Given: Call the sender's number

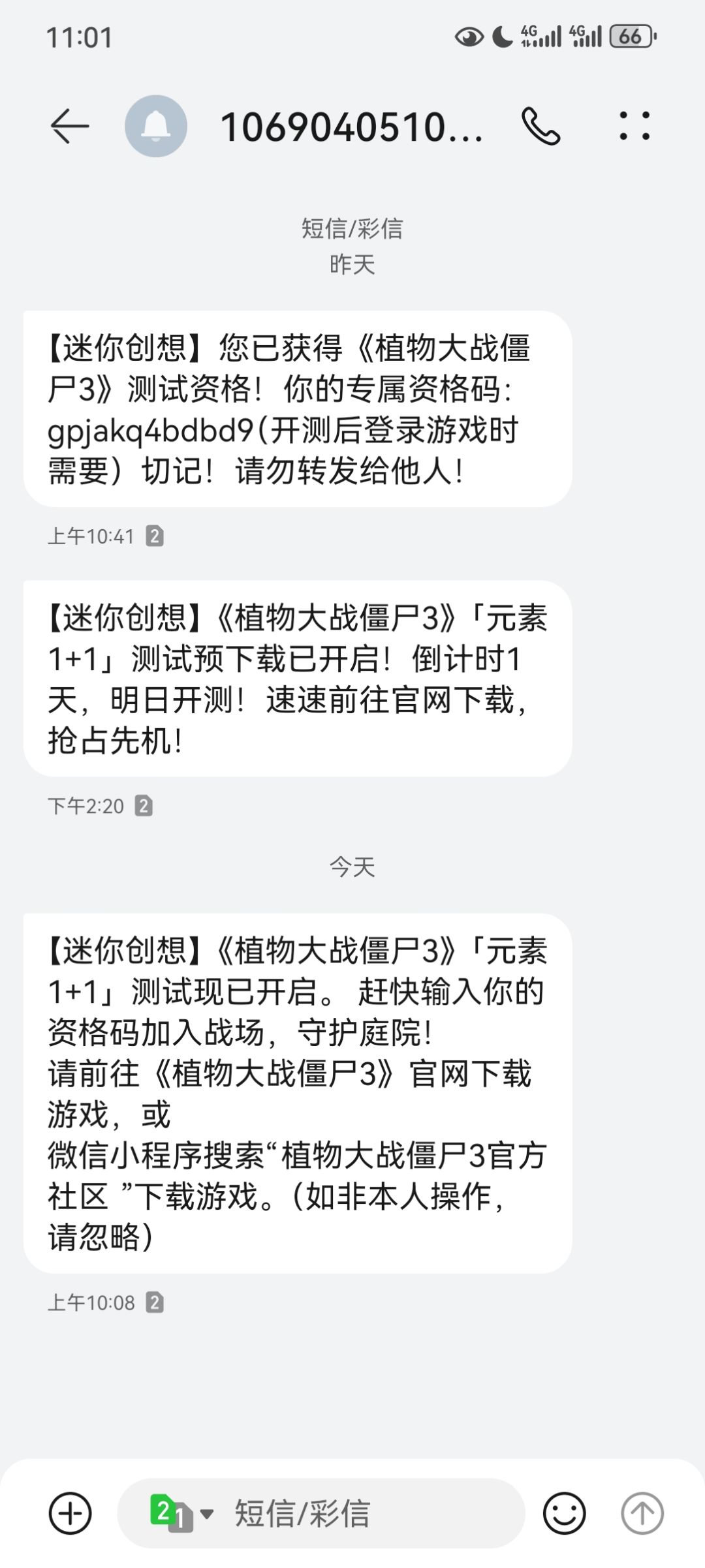Looking at the screenshot, I should pyautogui.click(x=541, y=126).
